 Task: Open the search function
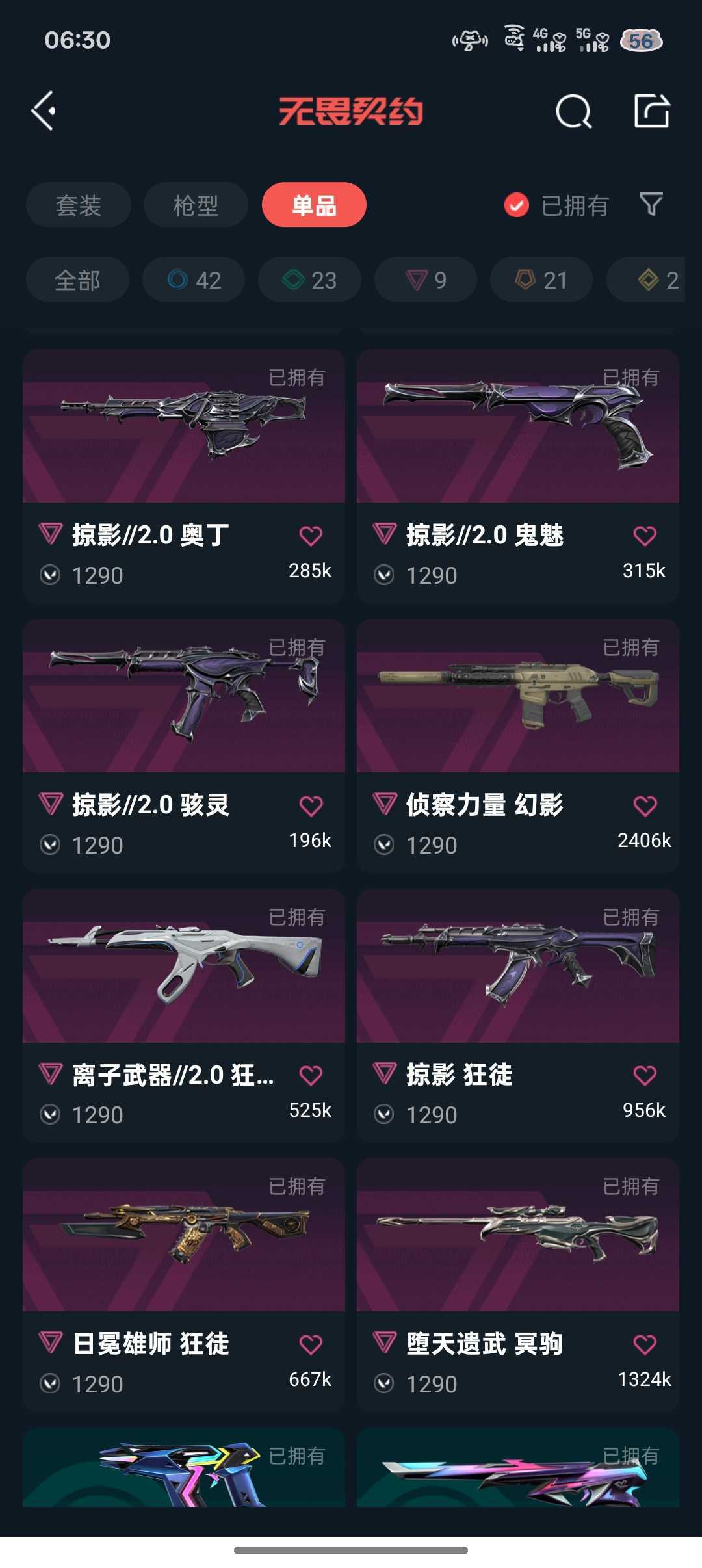[x=573, y=111]
